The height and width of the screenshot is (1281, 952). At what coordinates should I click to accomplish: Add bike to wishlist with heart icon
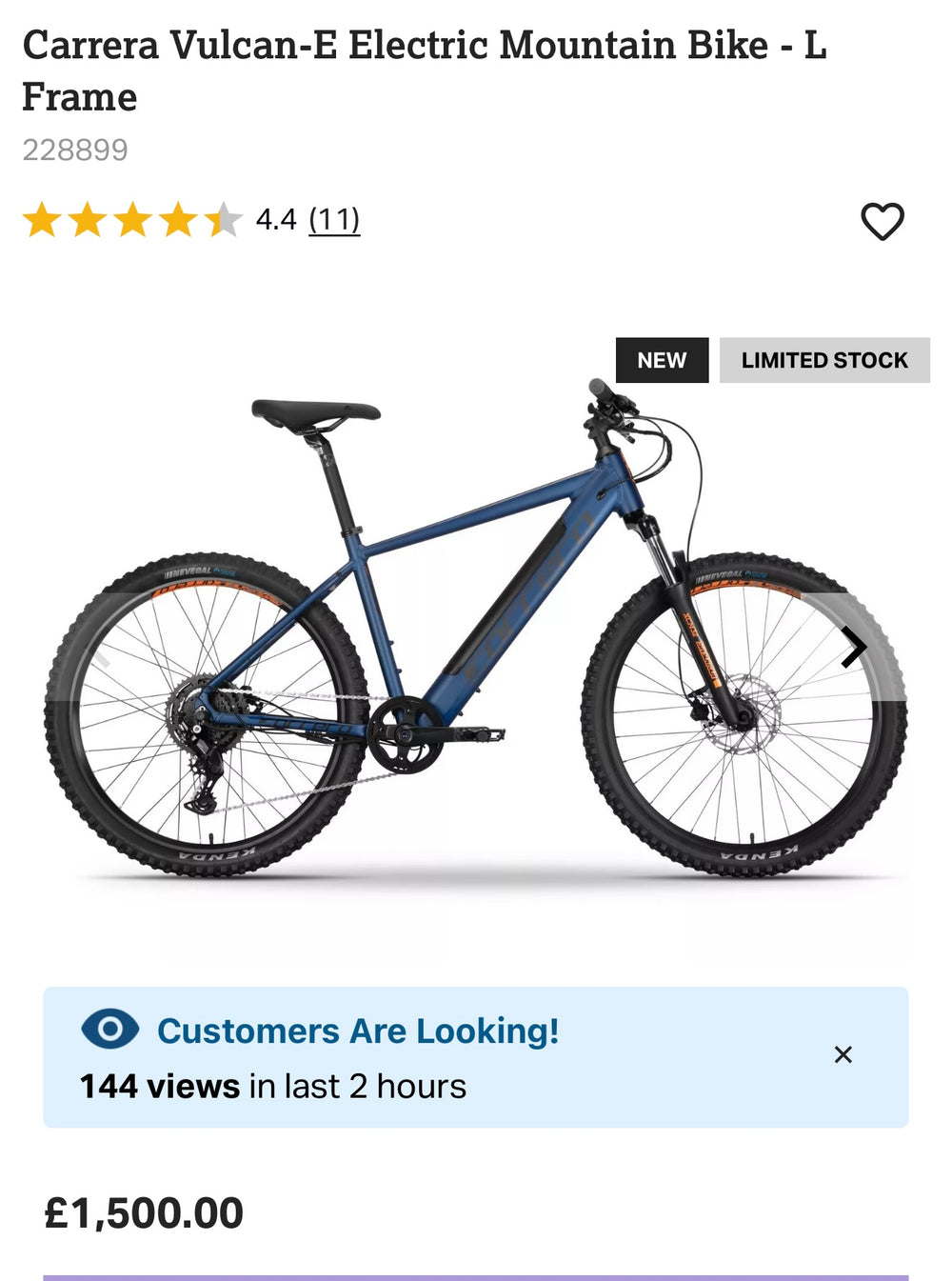point(882,222)
